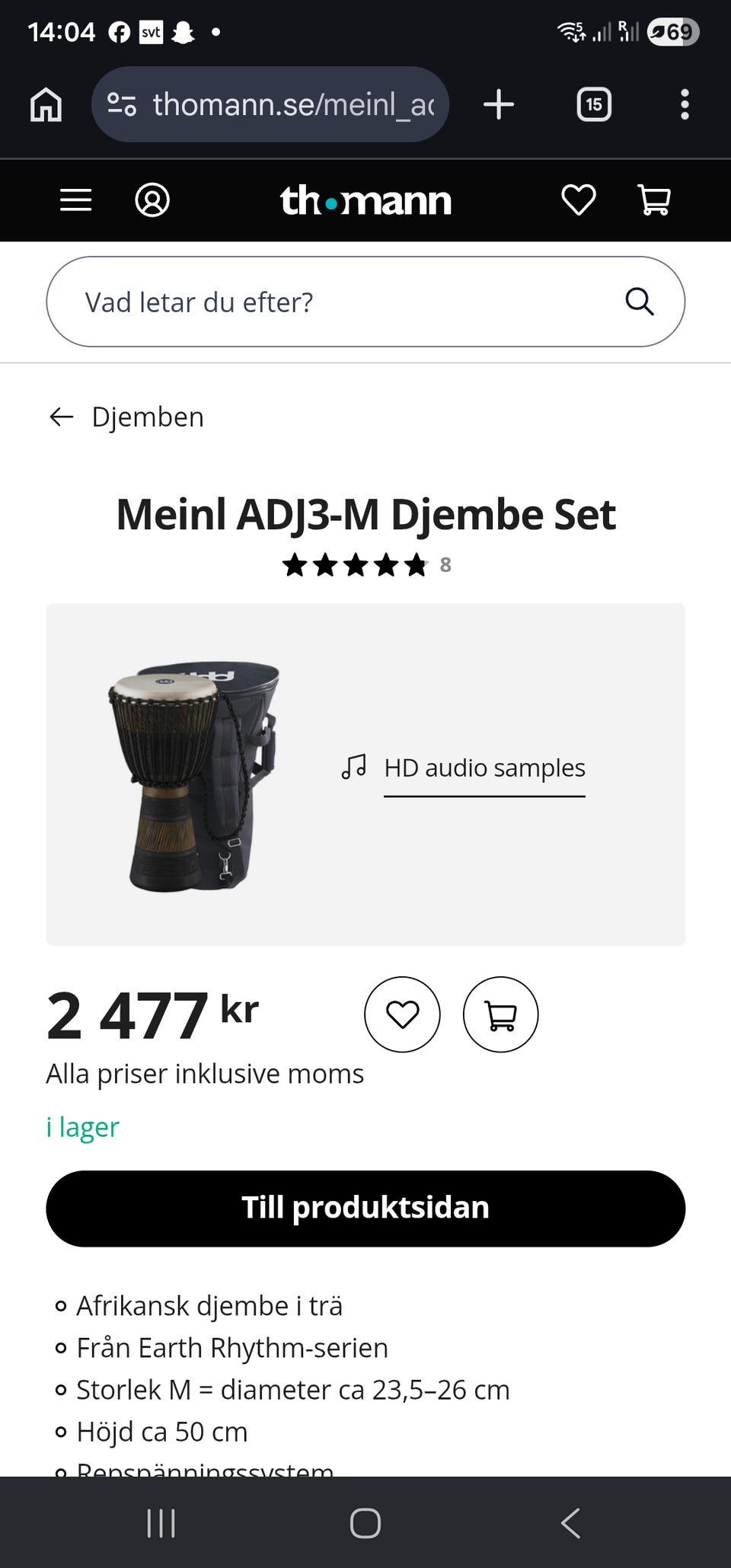Tap the system back button
Image resolution: width=731 pixels, height=1568 pixels.
(x=570, y=1523)
